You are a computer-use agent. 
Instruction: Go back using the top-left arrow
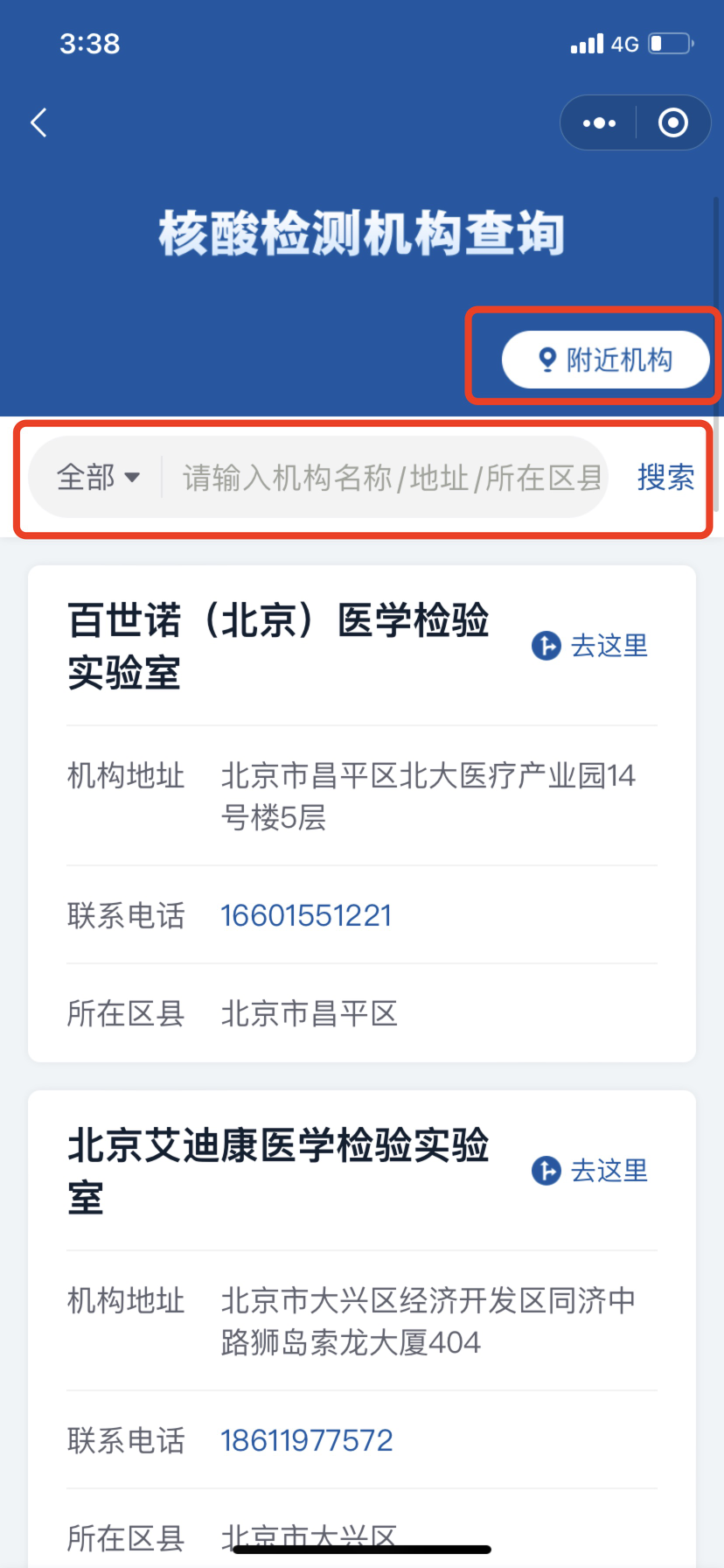[38, 122]
